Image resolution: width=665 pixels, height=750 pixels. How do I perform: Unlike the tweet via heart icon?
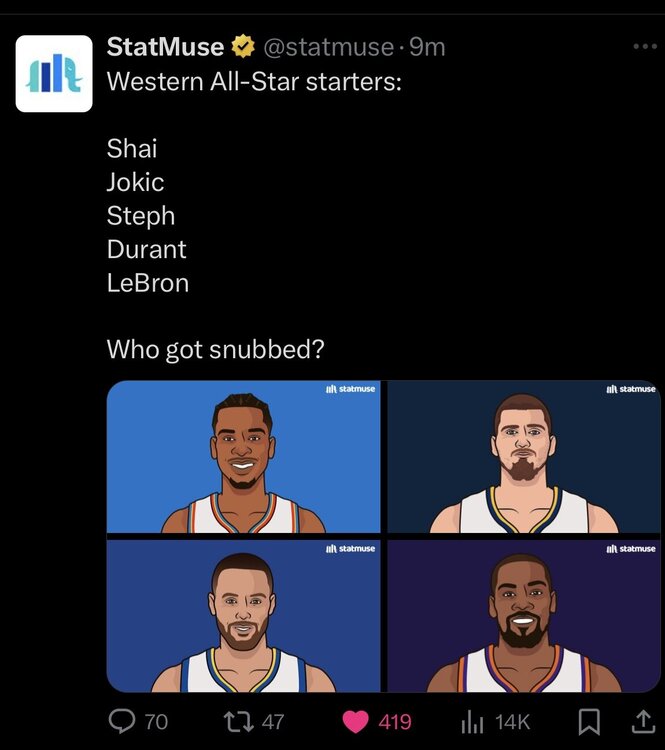pyautogui.click(x=356, y=721)
